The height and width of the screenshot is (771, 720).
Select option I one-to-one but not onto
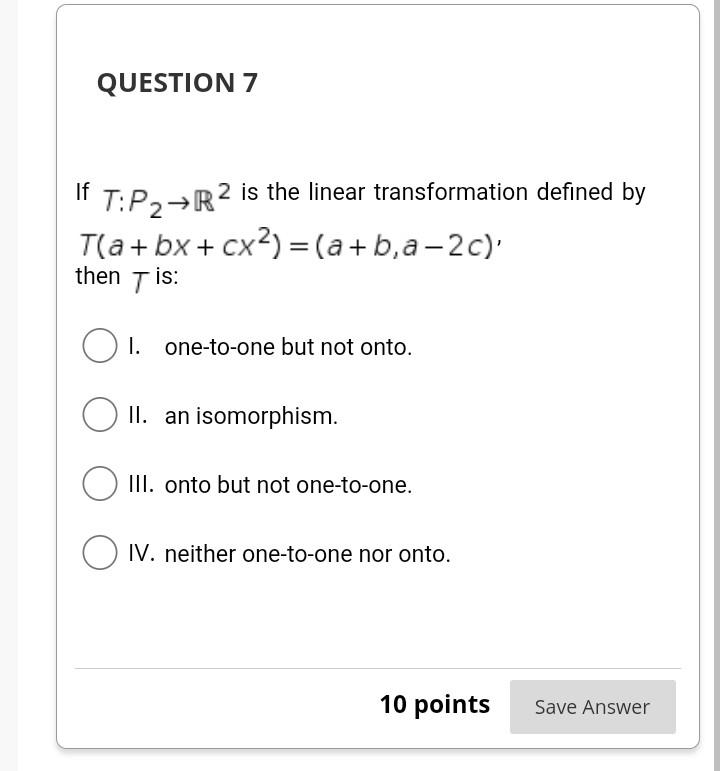(100, 346)
